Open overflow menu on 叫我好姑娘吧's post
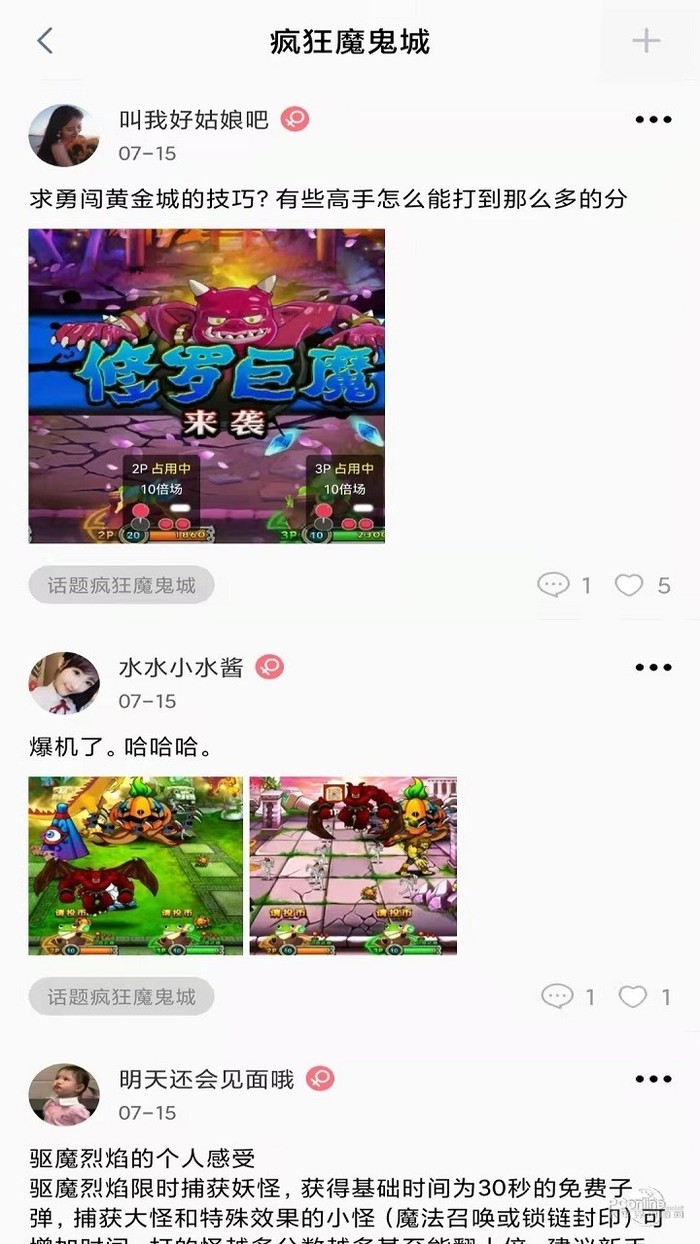 pos(653,120)
